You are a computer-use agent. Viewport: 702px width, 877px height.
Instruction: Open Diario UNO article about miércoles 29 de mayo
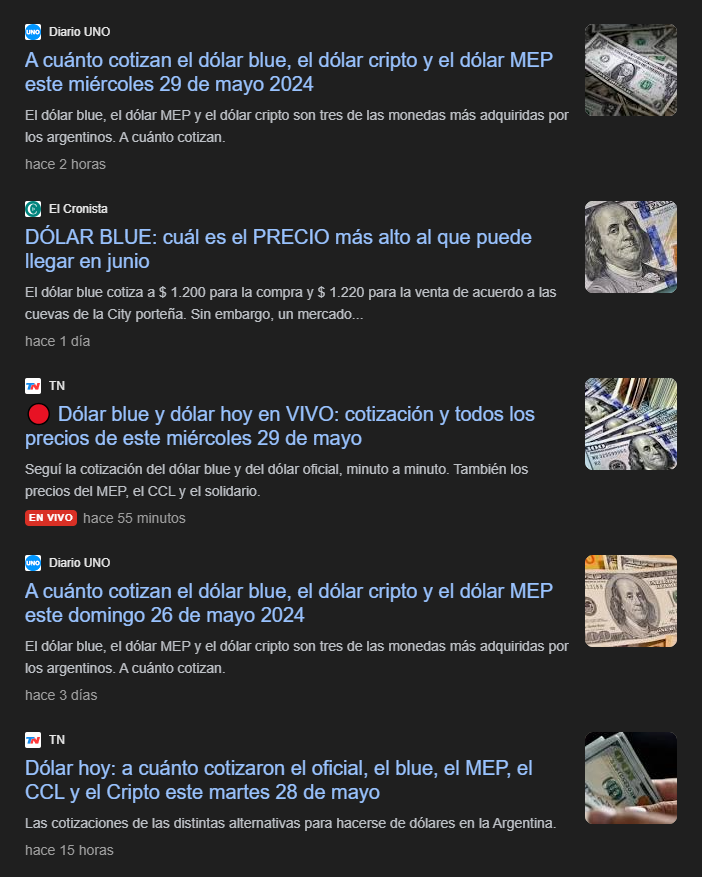click(288, 71)
